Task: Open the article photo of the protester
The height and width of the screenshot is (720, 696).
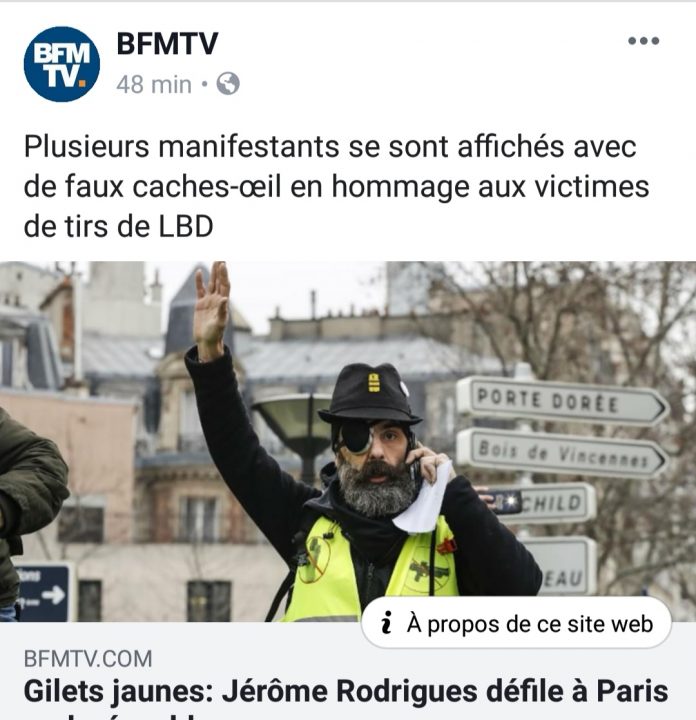Action: (x=300, y=440)
